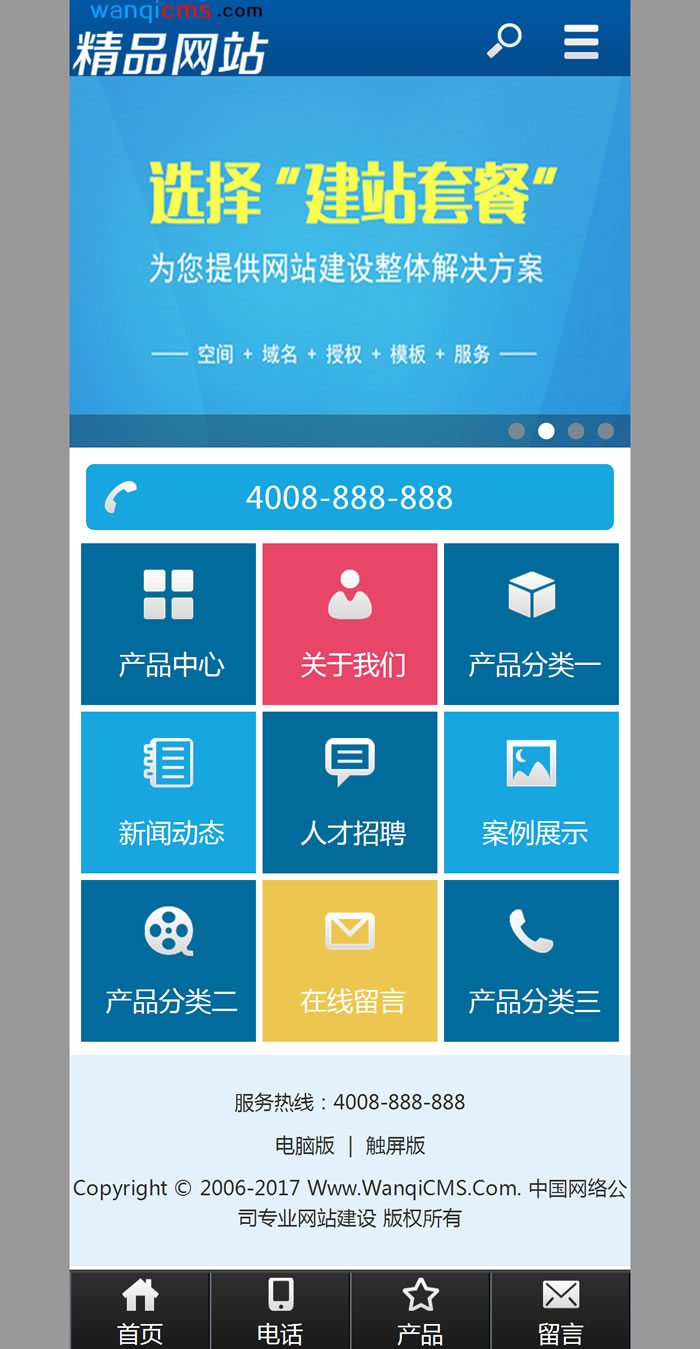
Task: Open the 产品分类二 tile
Action: click(169, 960)
